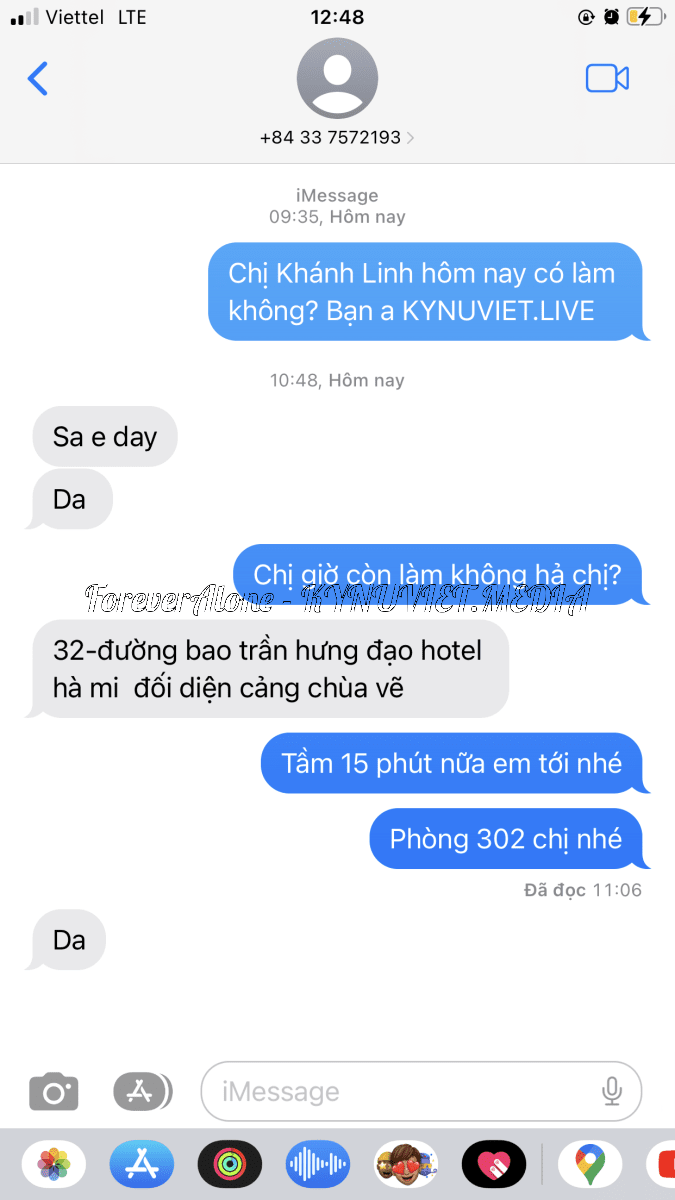Open the Fitness activity rings app
Screen dimensions: 675x1200
tap(230, 1164)
